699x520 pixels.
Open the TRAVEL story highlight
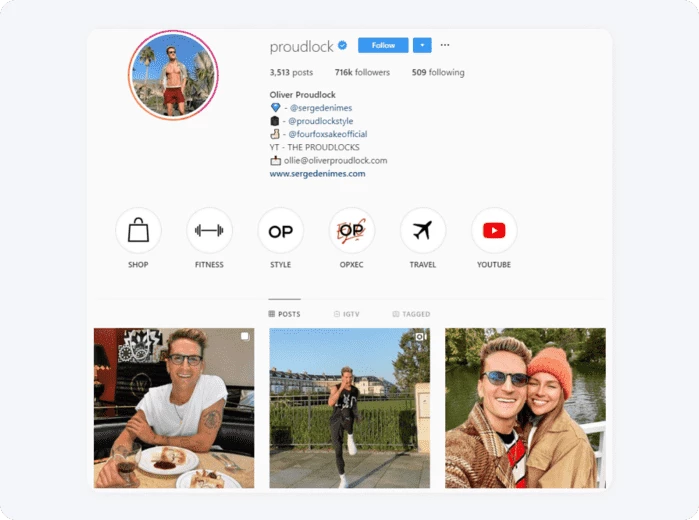(423, 231)
